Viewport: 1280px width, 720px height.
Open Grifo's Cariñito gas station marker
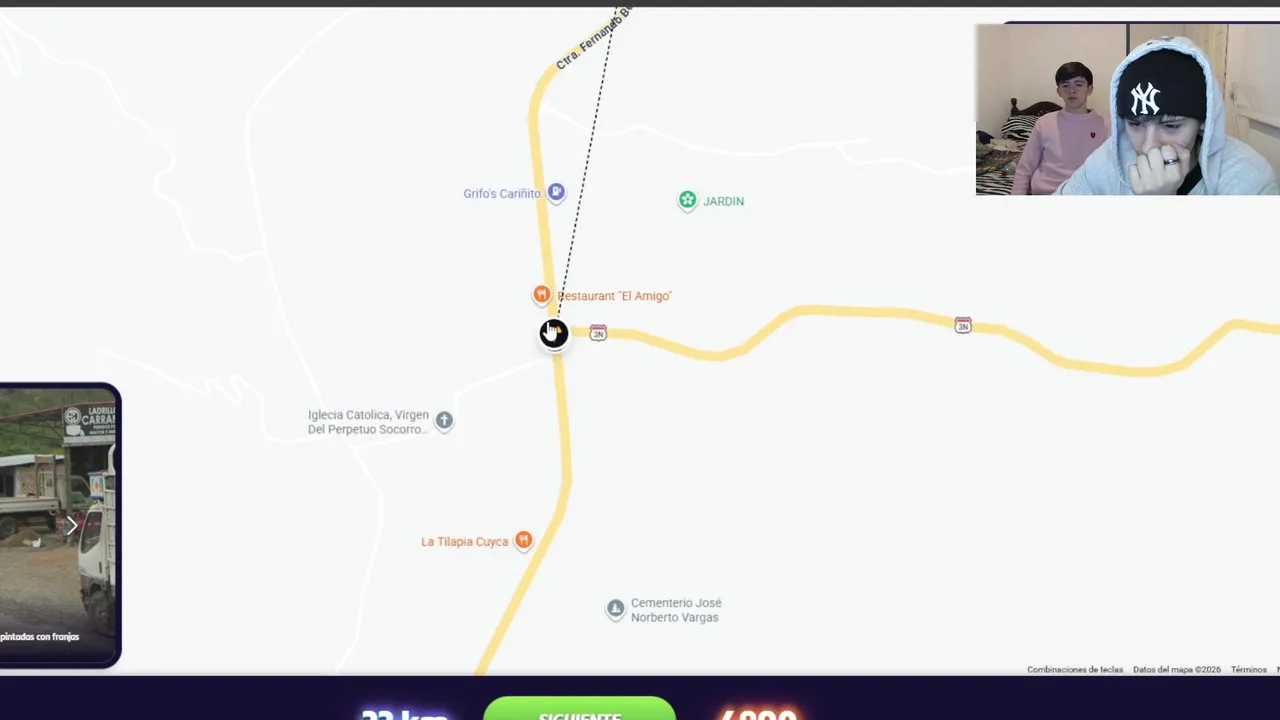[x=556, y=192]
